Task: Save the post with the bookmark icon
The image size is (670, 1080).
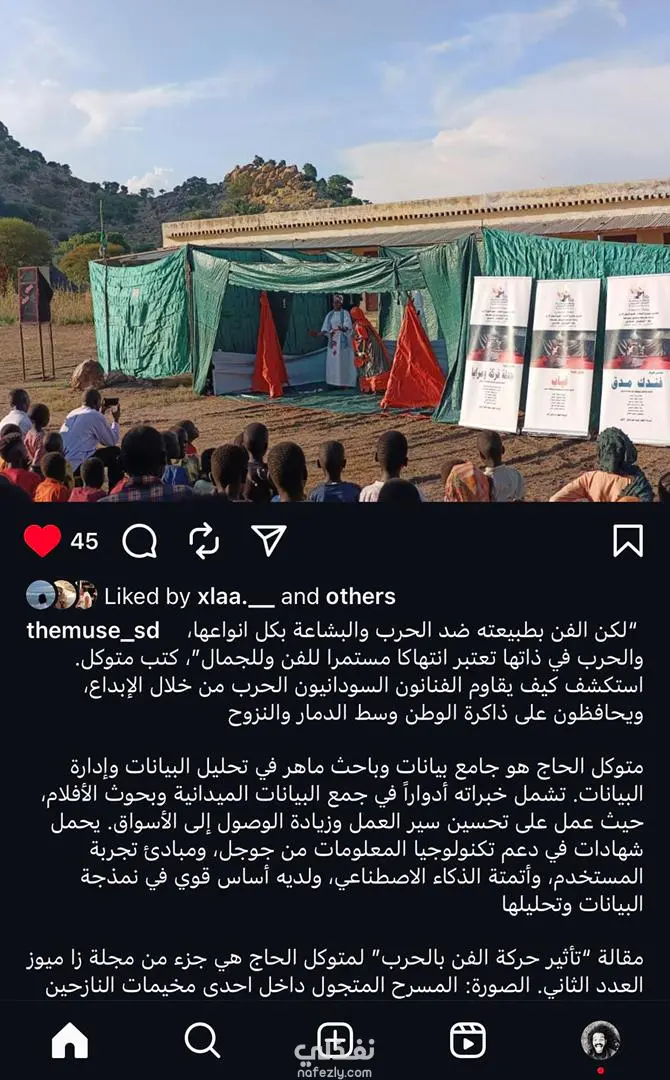Action: coord(627,541)
